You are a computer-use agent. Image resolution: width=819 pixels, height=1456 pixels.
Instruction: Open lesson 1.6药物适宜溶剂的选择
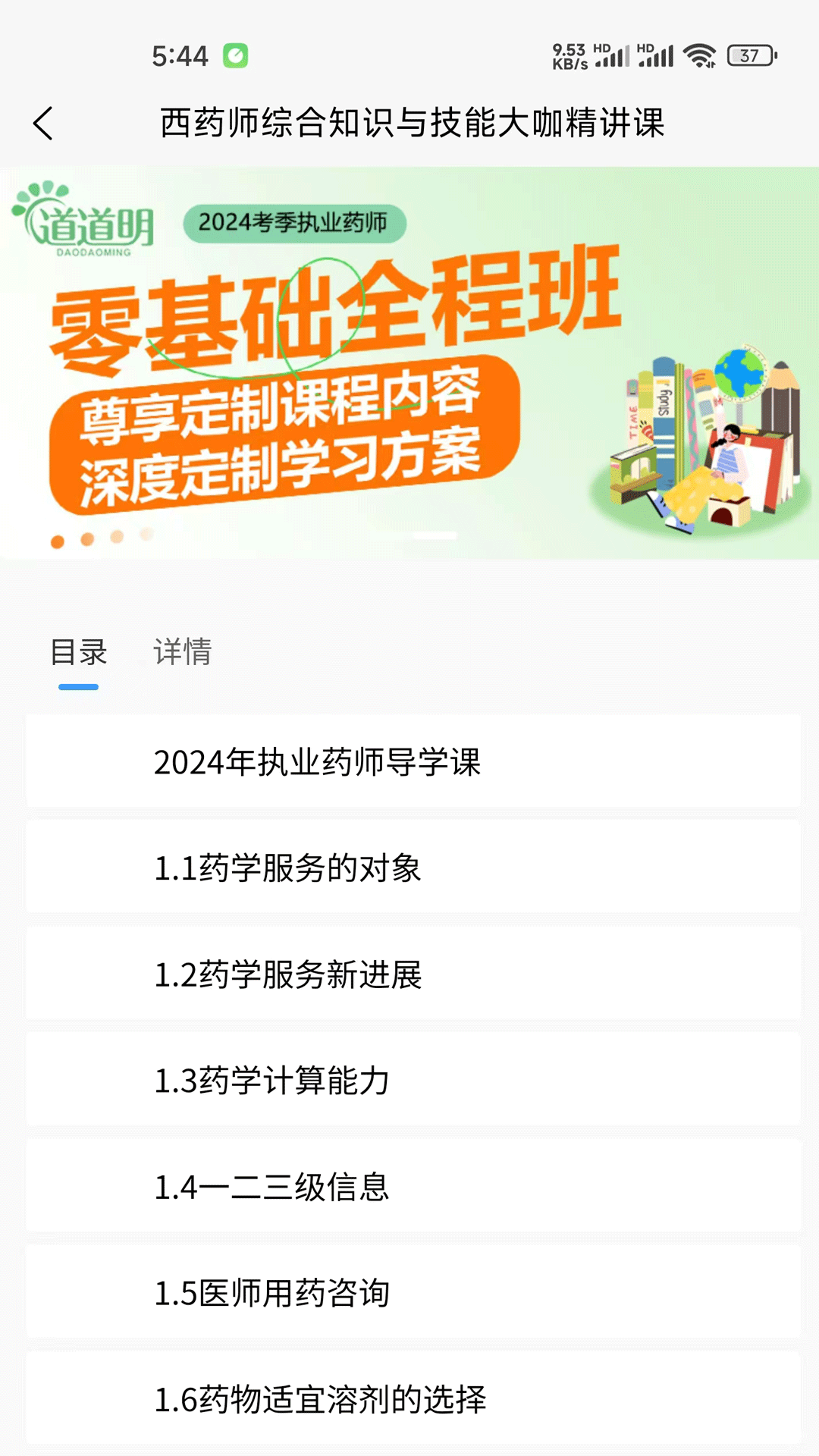[409, 1398]
